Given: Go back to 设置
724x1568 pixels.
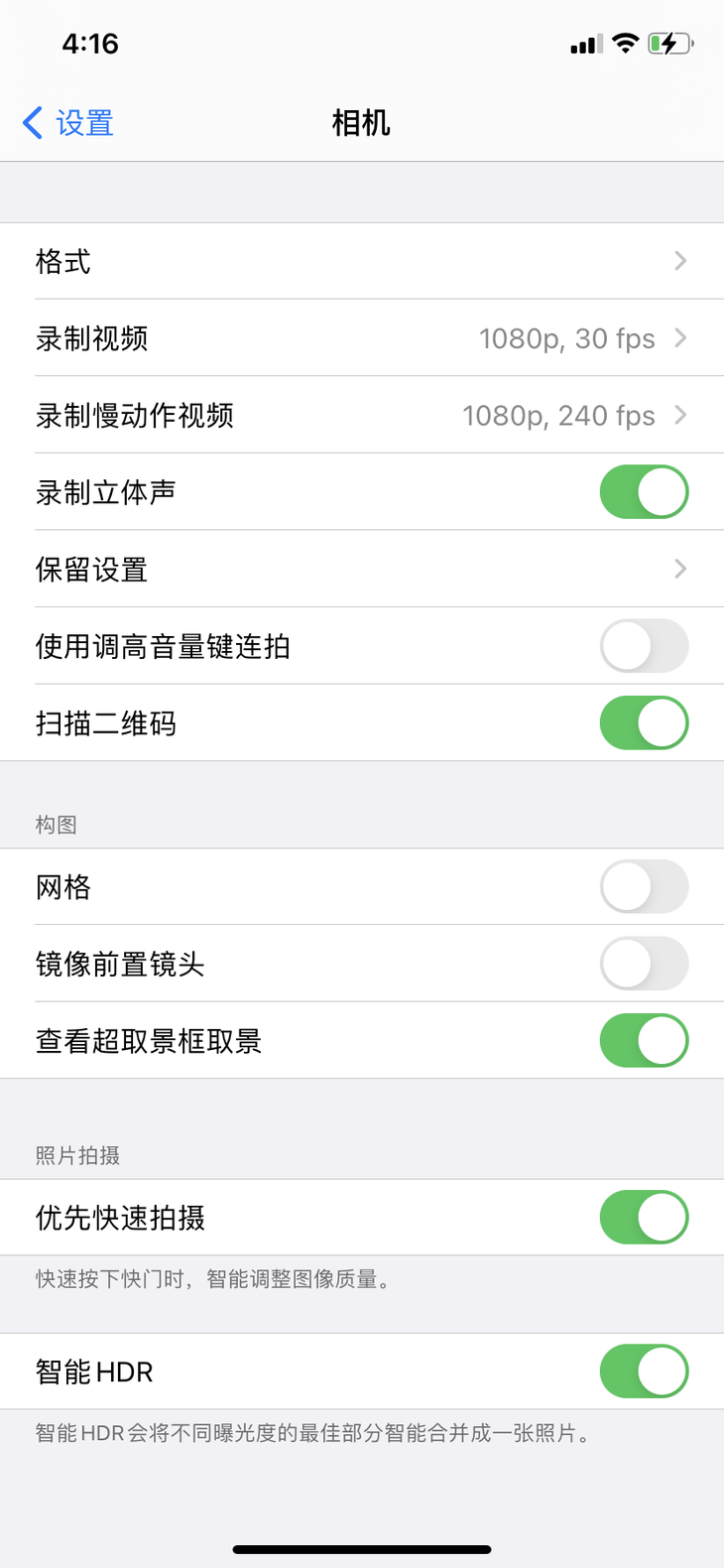Looking at the screenshot, I should pyautogui.click(x=67, y=123).
